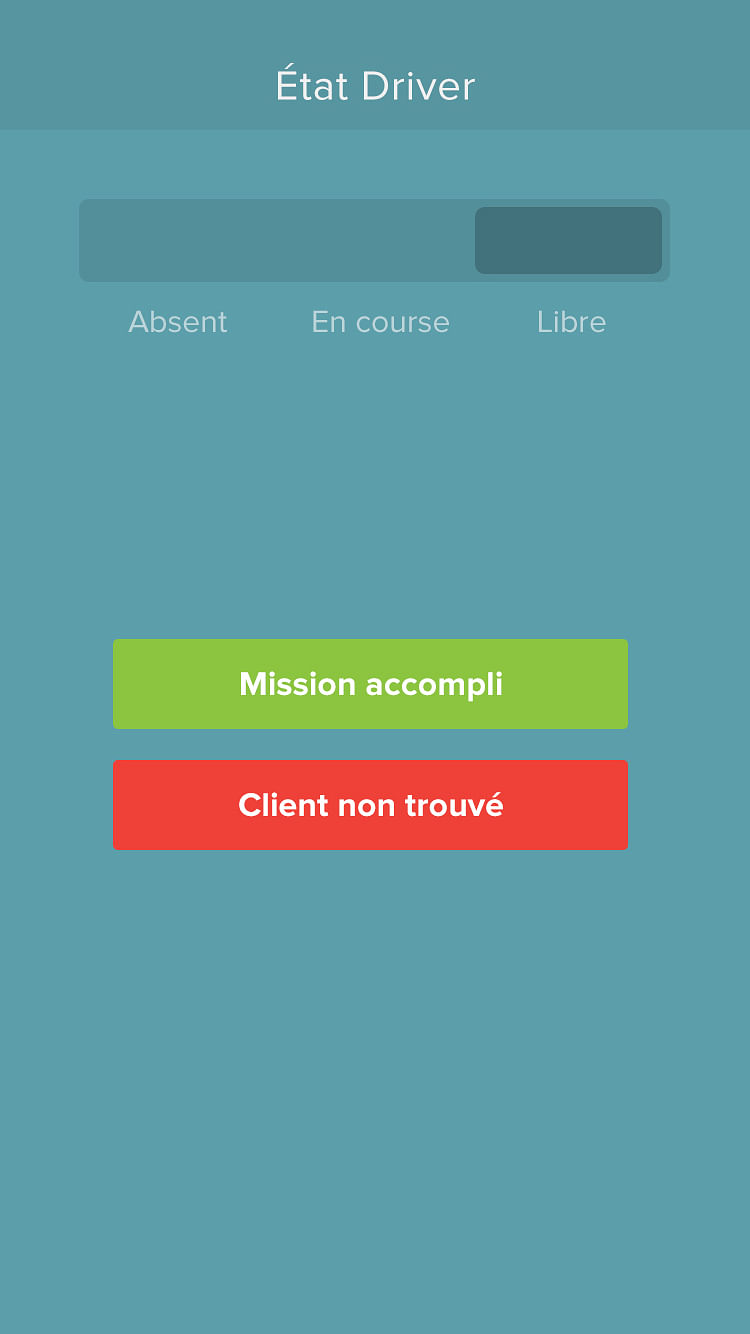Report Client non trouvé
This screenshot has width=750, height=1334.
tap(370, 805)
